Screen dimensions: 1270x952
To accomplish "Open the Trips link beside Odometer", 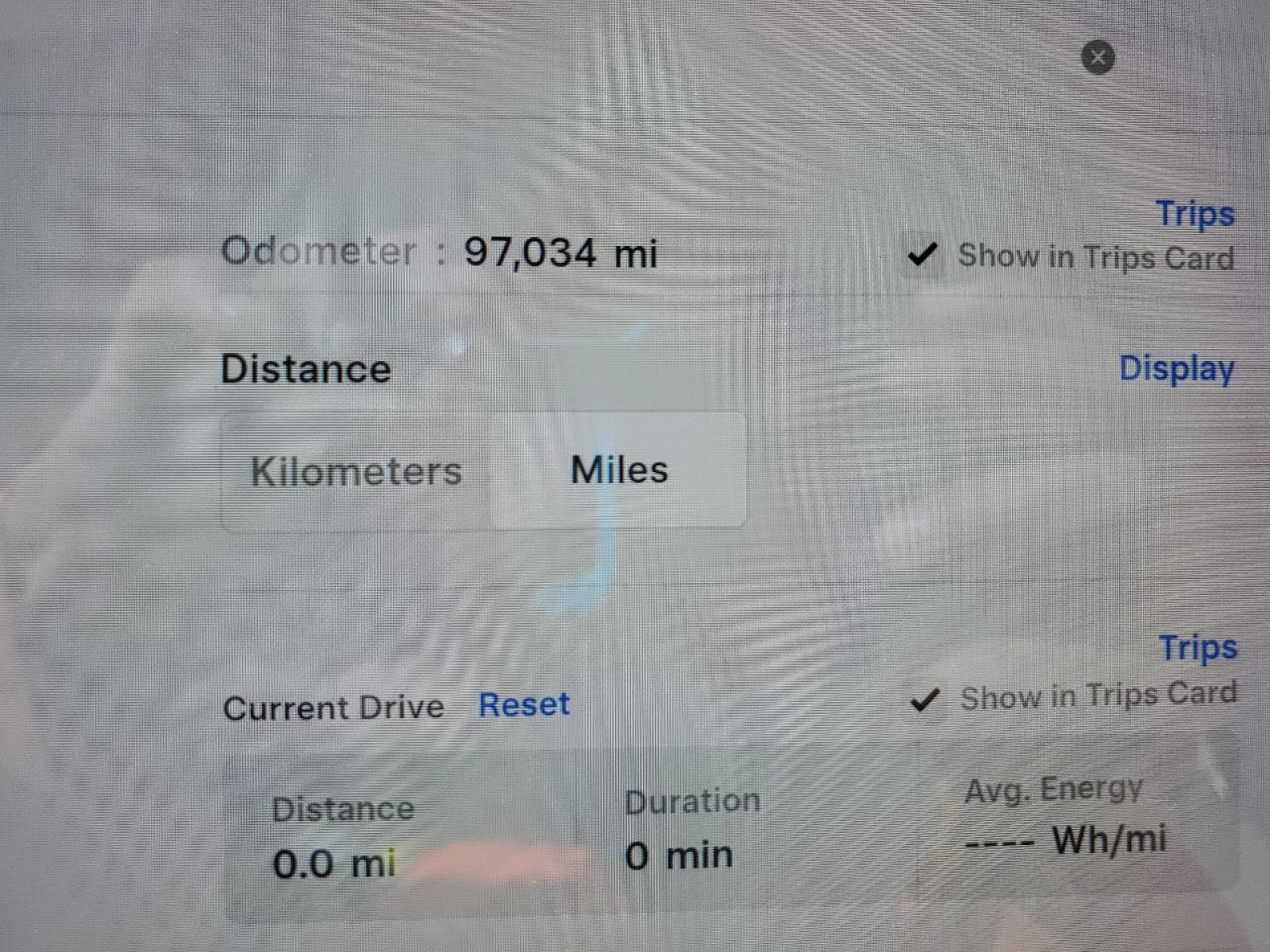I will [1195, 213].
